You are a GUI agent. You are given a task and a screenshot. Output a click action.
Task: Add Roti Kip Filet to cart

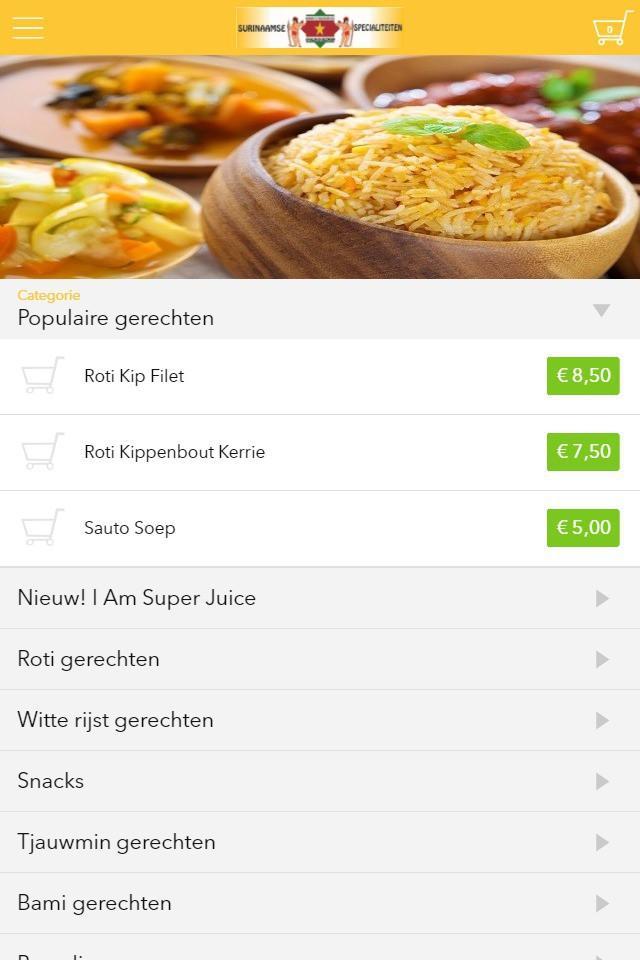pyautogui.click(x=43, y=376)
